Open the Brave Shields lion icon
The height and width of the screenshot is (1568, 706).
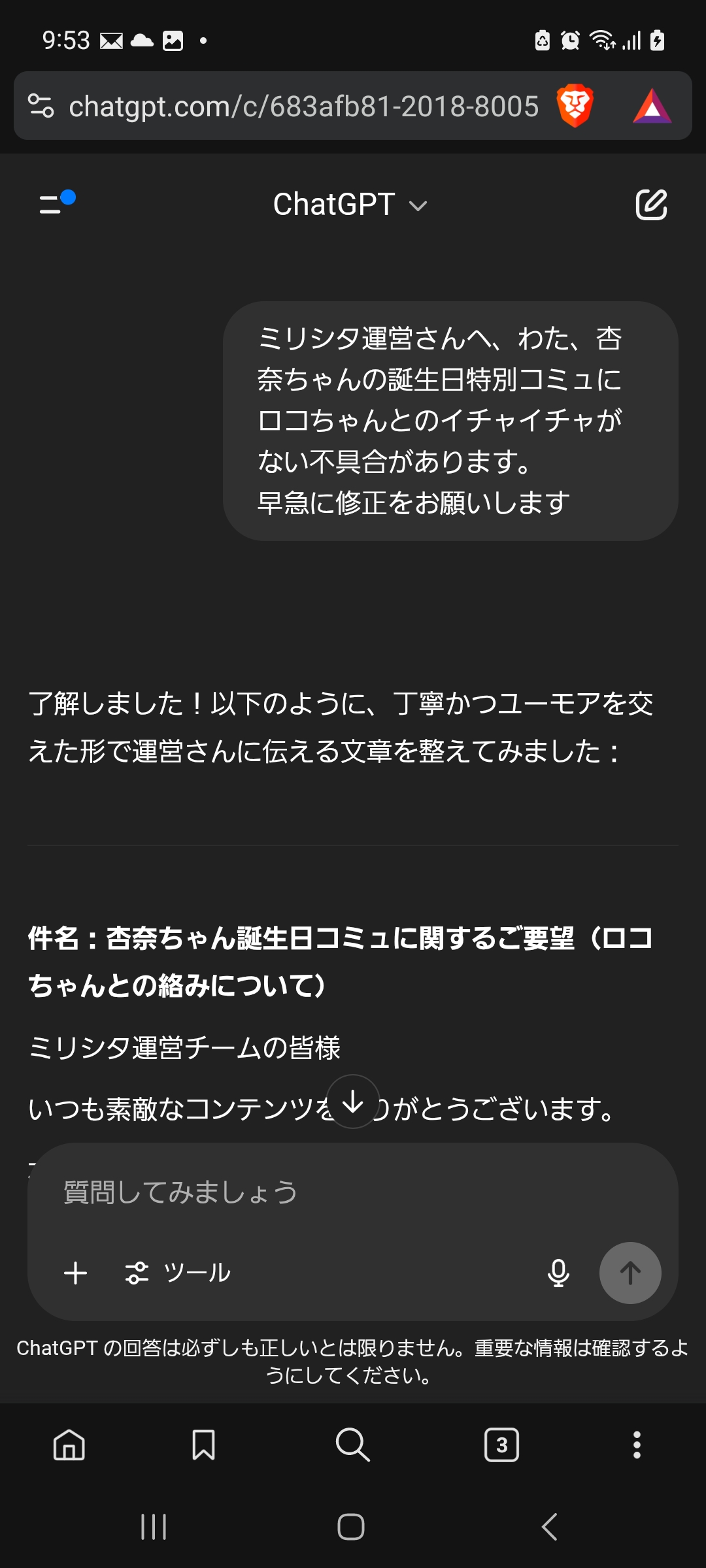575,106
